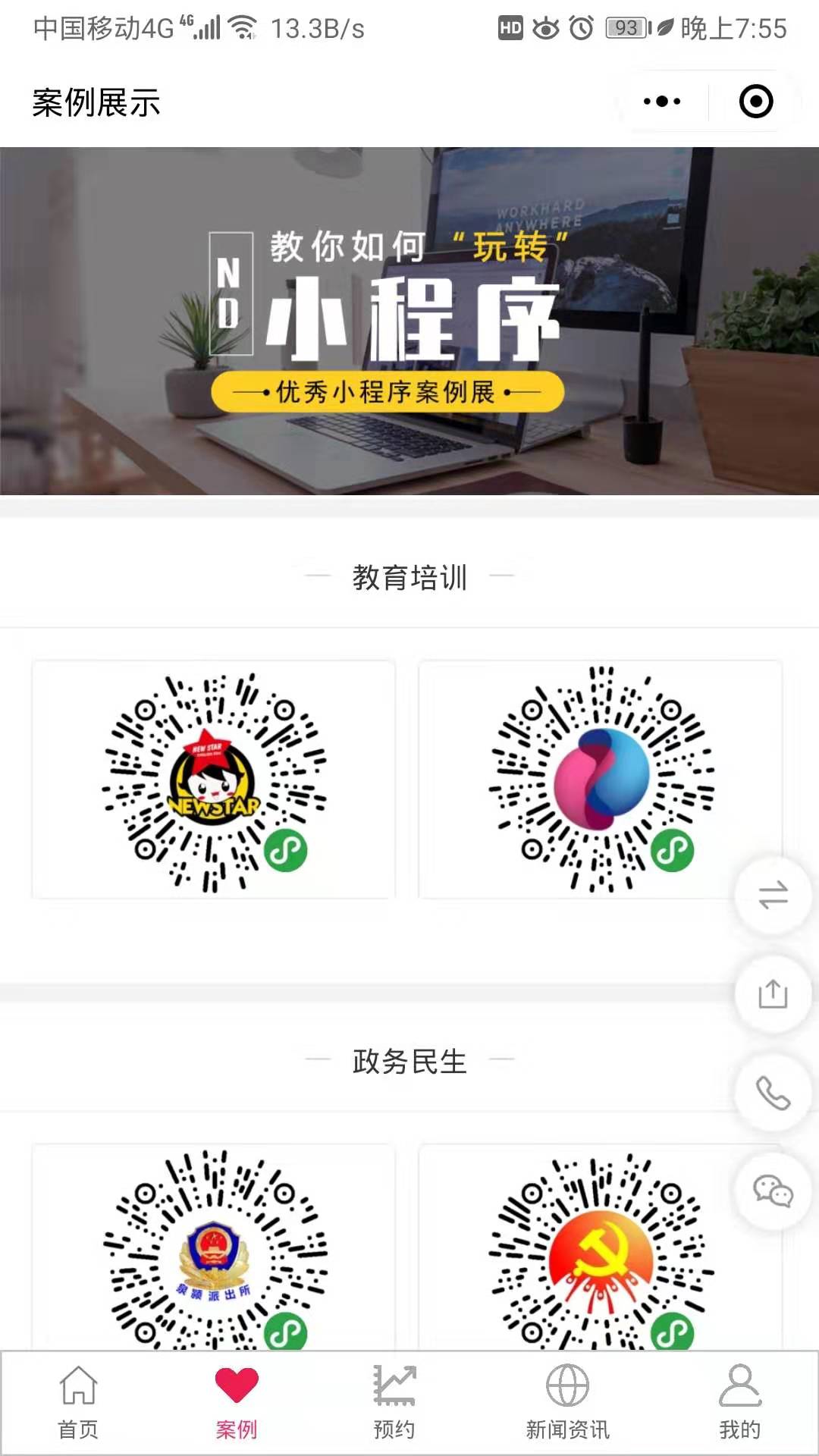Switch to the 预约 tab

(x=394, y=1403)
